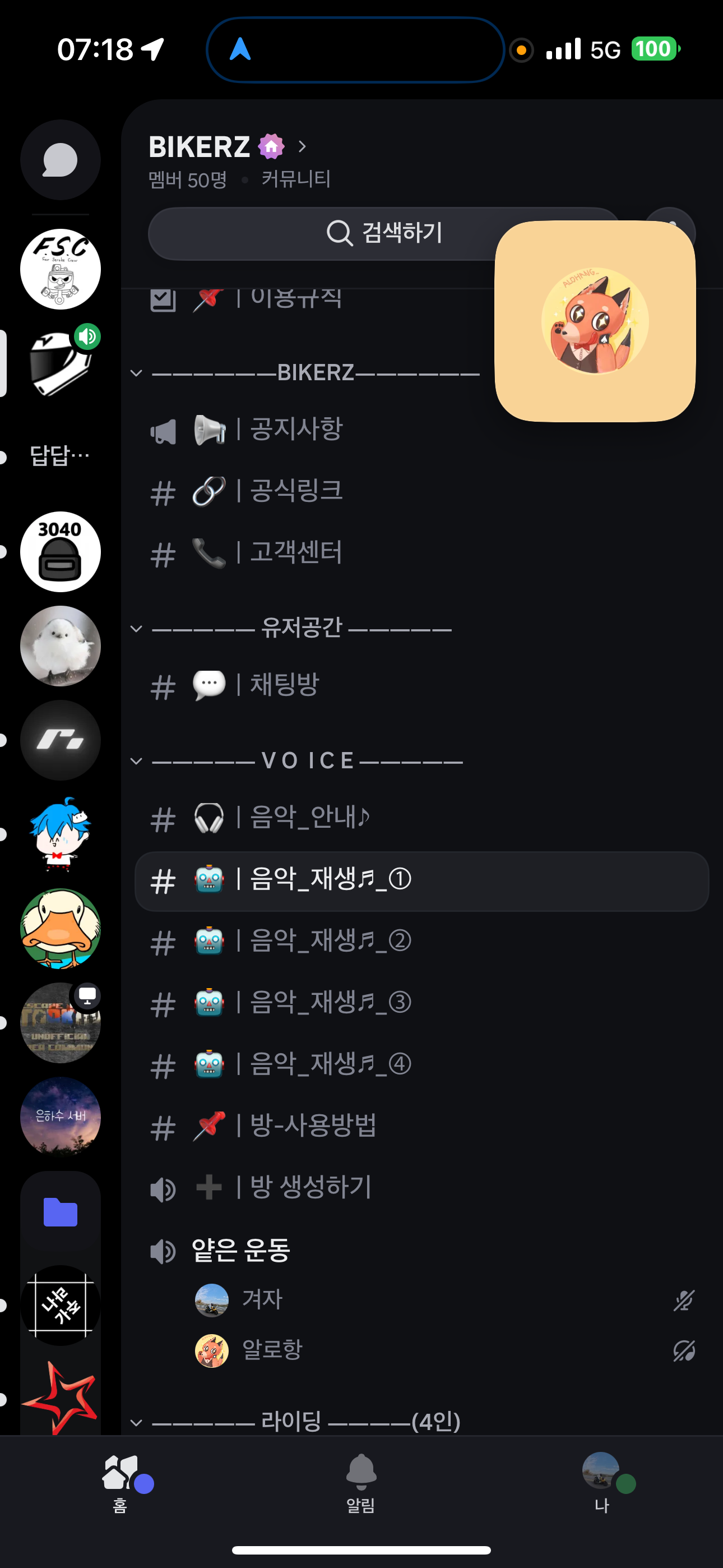Open direct messages icon
Screen dimensions: 723x1568
point(61,160)
